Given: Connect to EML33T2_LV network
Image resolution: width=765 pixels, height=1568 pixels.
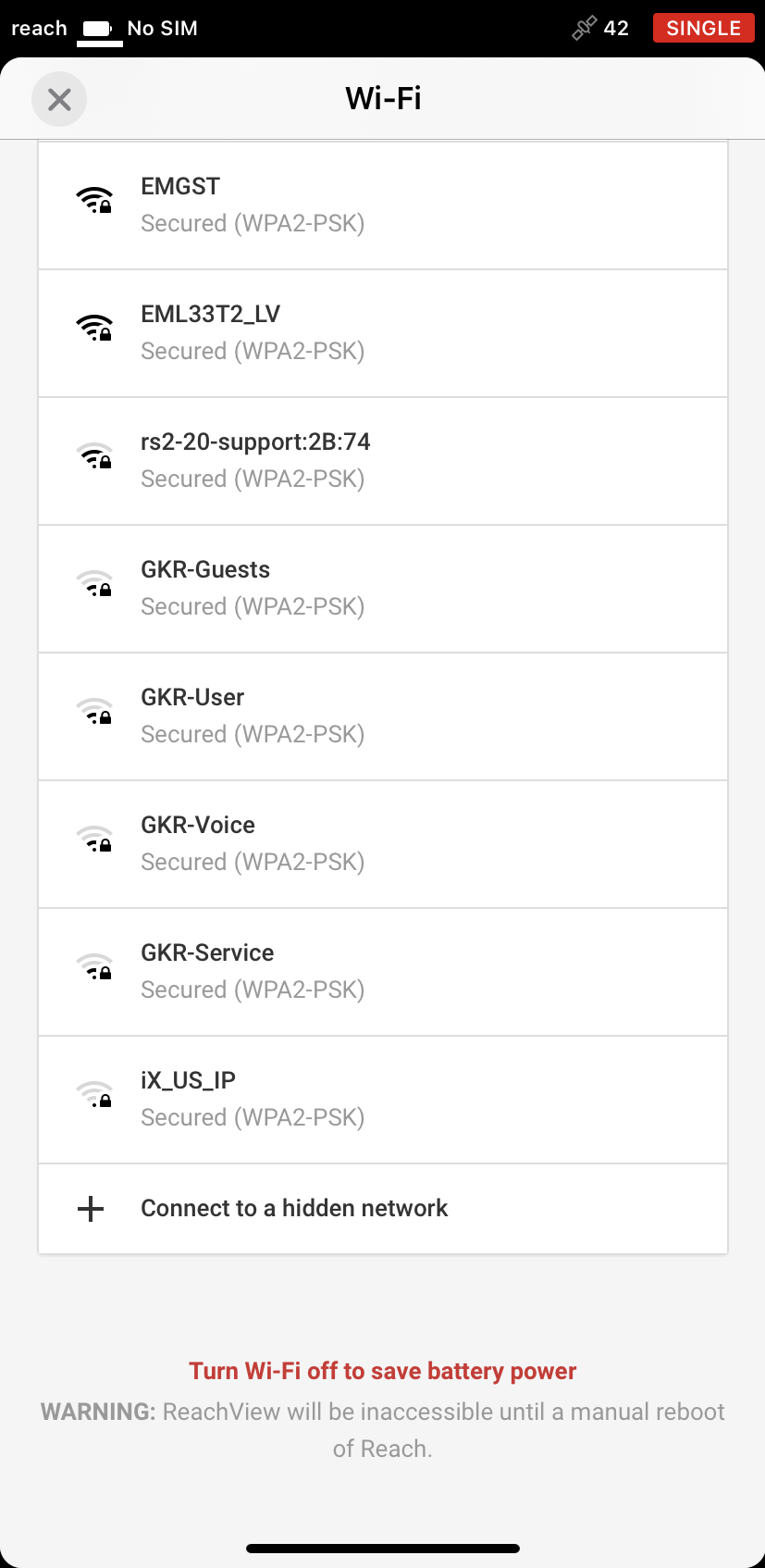Looking at the screenshot, I should tap(383, 333).
